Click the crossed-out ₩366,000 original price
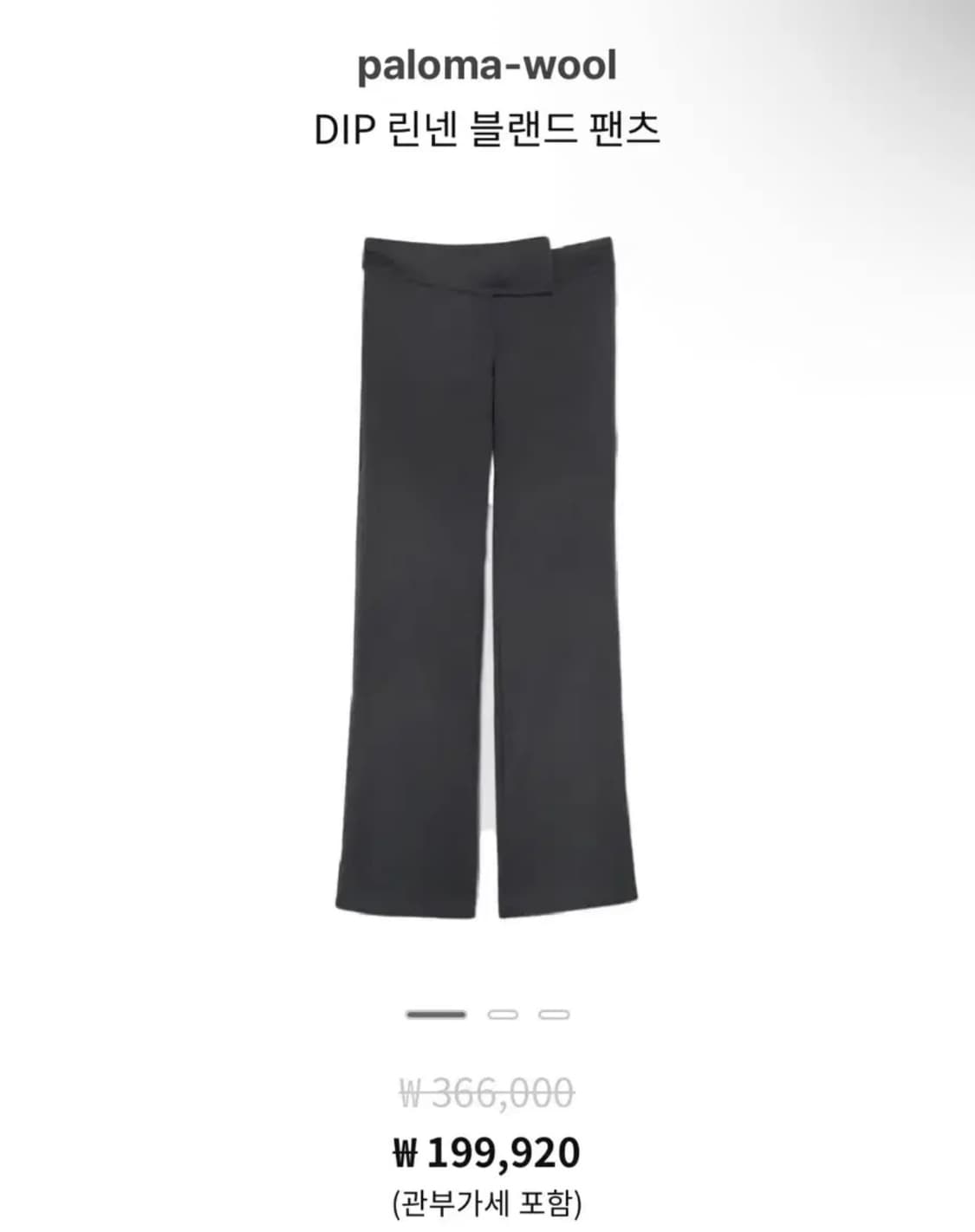The image size is (975, 1232). point(487,1093)
